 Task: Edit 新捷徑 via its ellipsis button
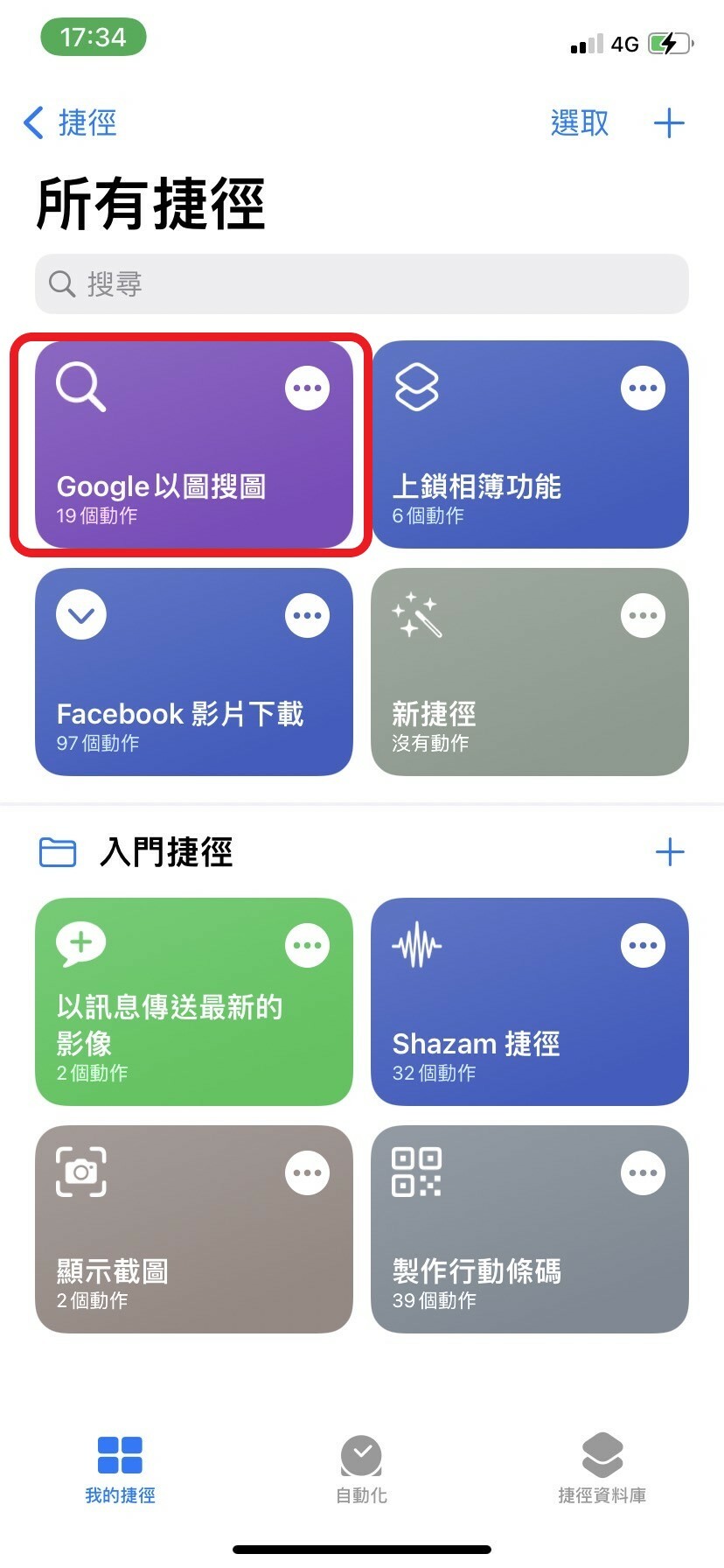coord(643,615)
